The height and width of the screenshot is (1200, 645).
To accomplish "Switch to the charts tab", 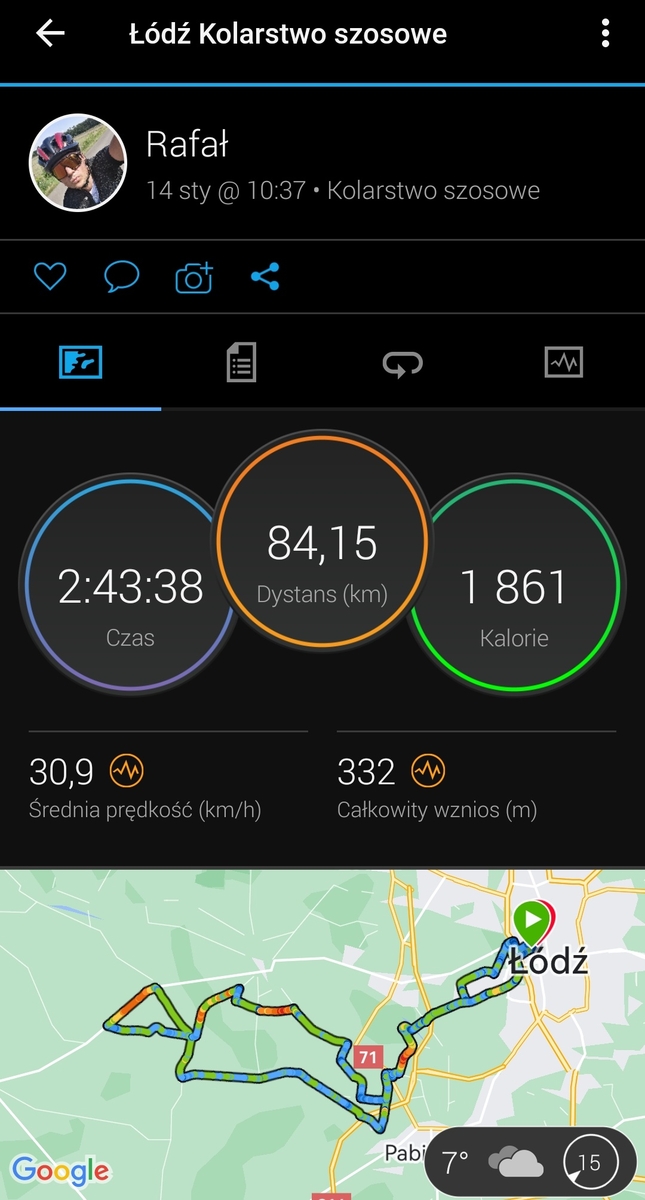I will pyautogui.click(x=563, y=362).
